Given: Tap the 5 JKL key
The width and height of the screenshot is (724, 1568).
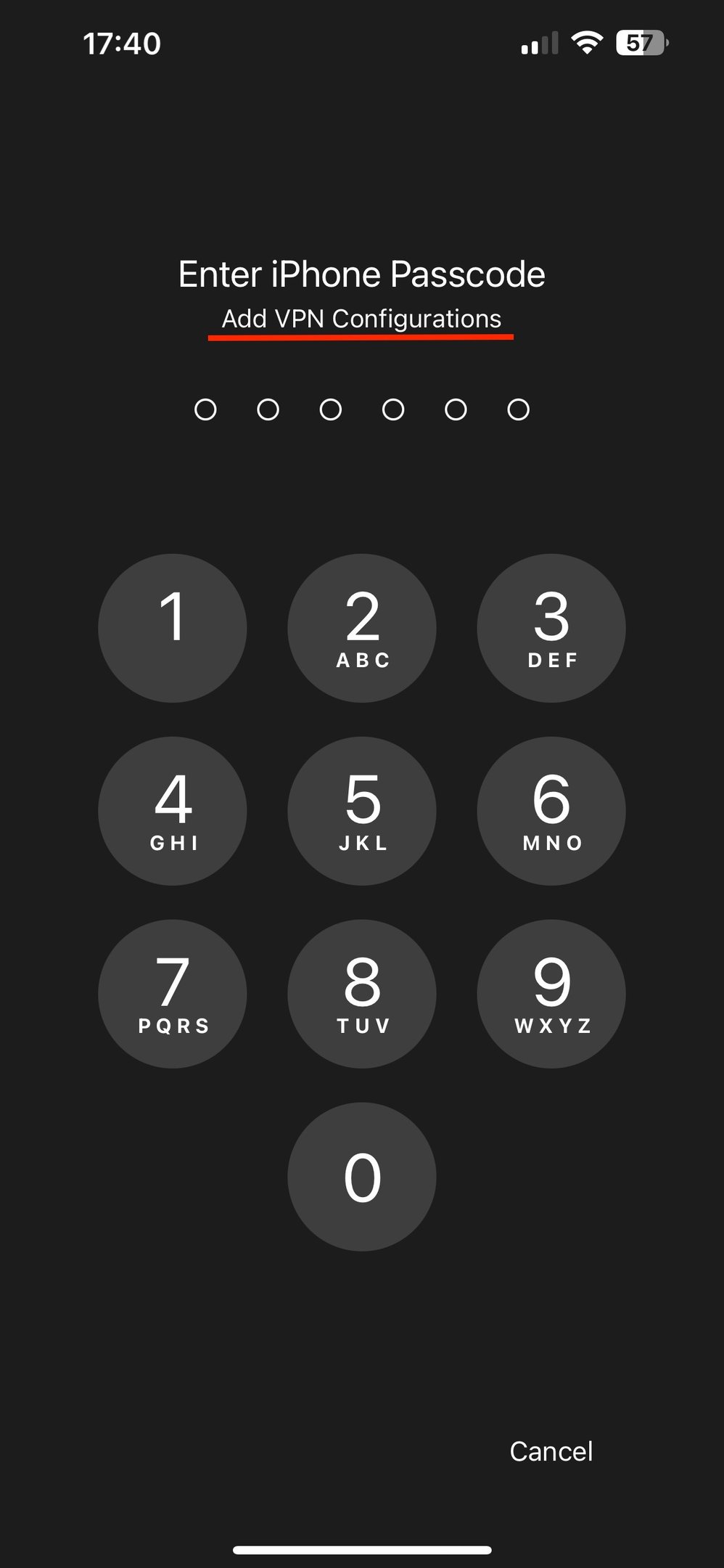Looking at the screenshot, I should tap(362, 811).
